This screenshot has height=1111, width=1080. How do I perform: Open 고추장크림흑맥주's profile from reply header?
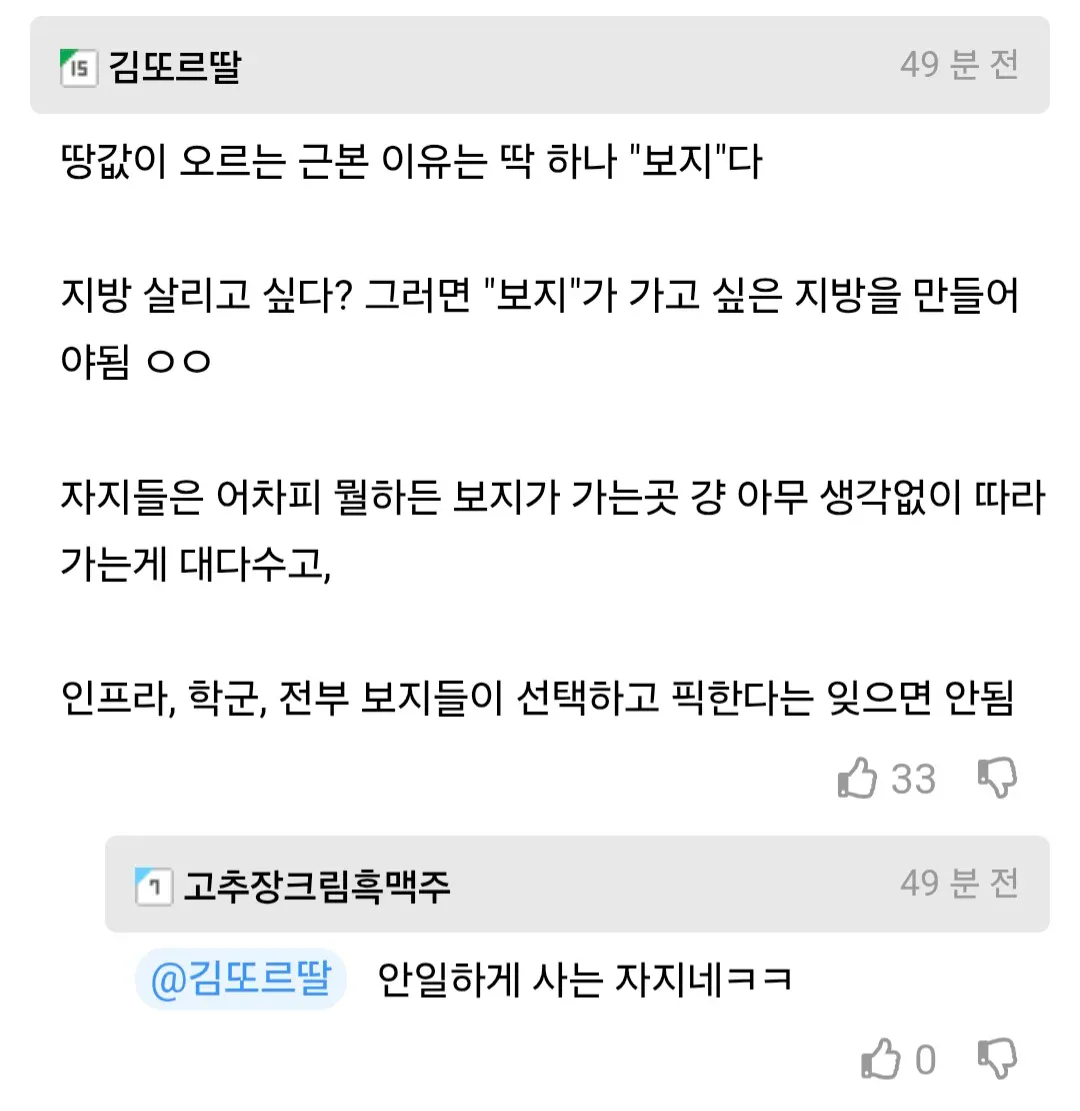tap(316, 885)
